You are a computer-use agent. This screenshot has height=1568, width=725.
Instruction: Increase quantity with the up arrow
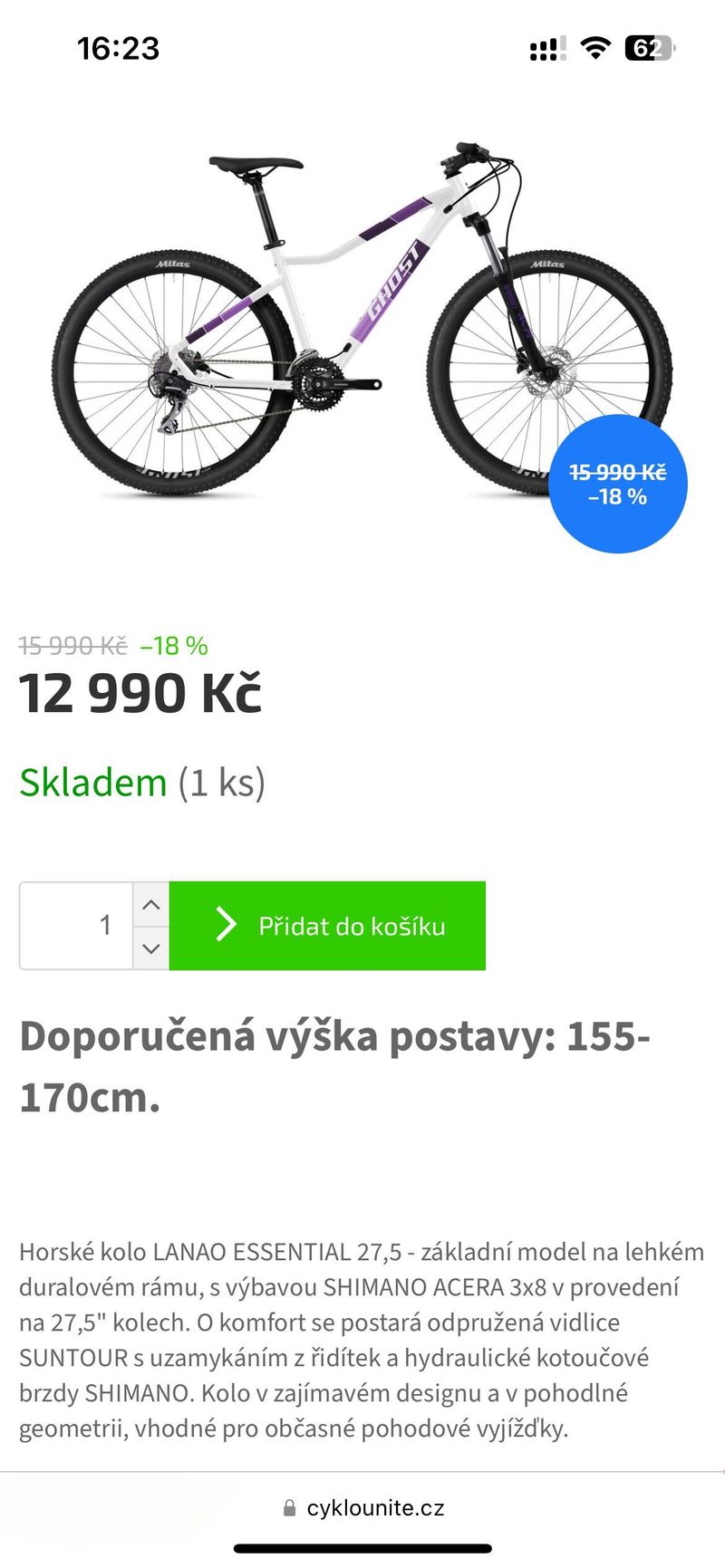tap(151, 904)
